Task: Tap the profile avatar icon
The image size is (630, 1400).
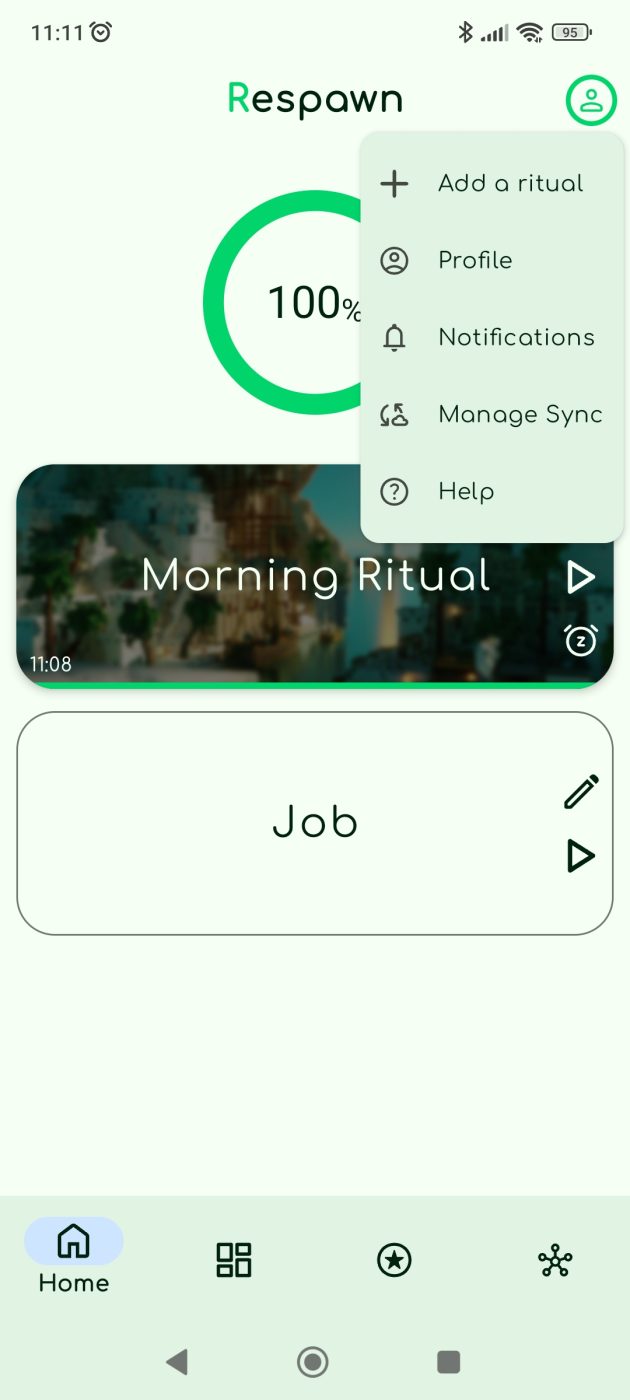Action: coord(591,99)
